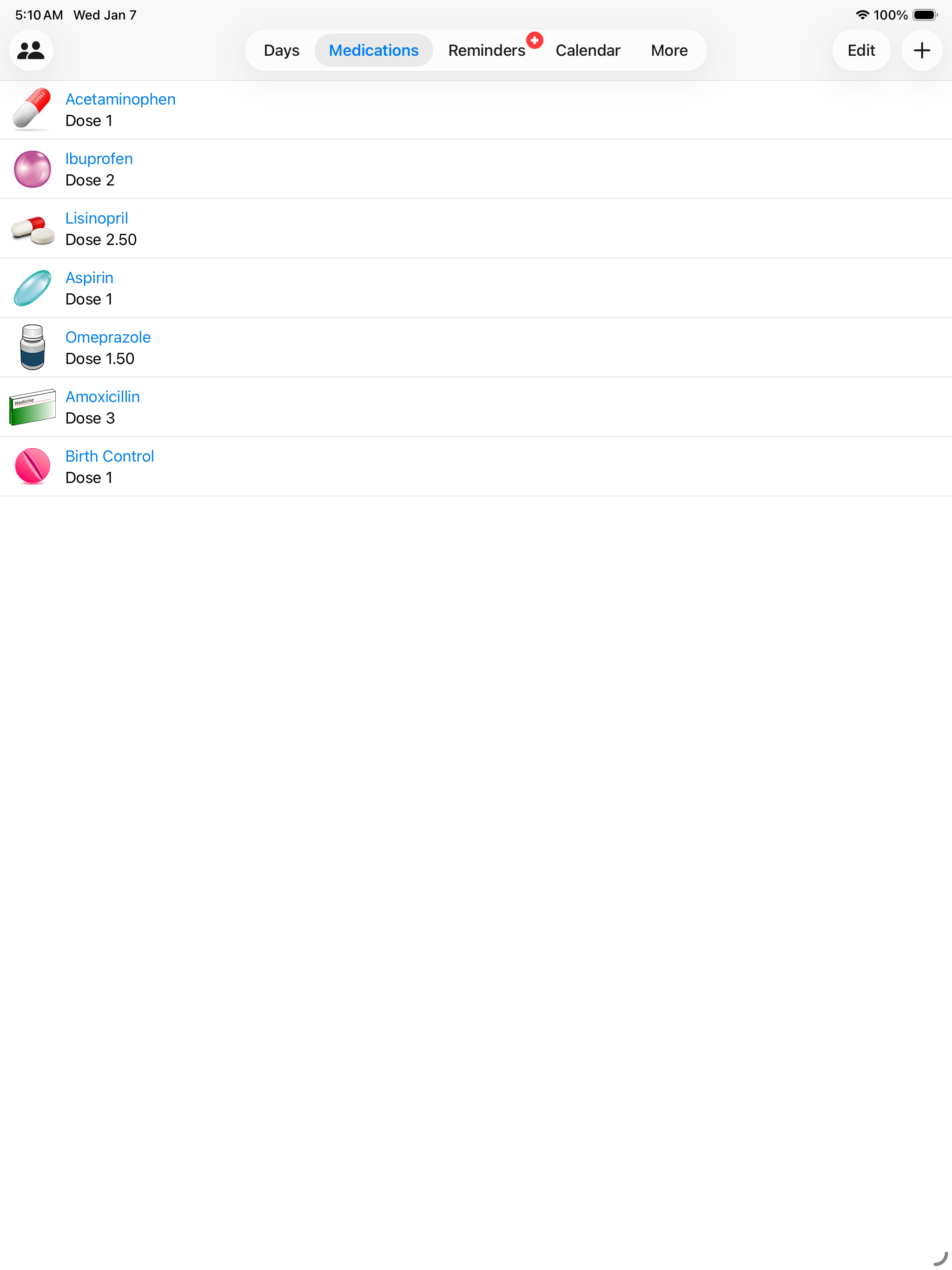Click the plus icon to add a medication

click(x=922, y=50)
